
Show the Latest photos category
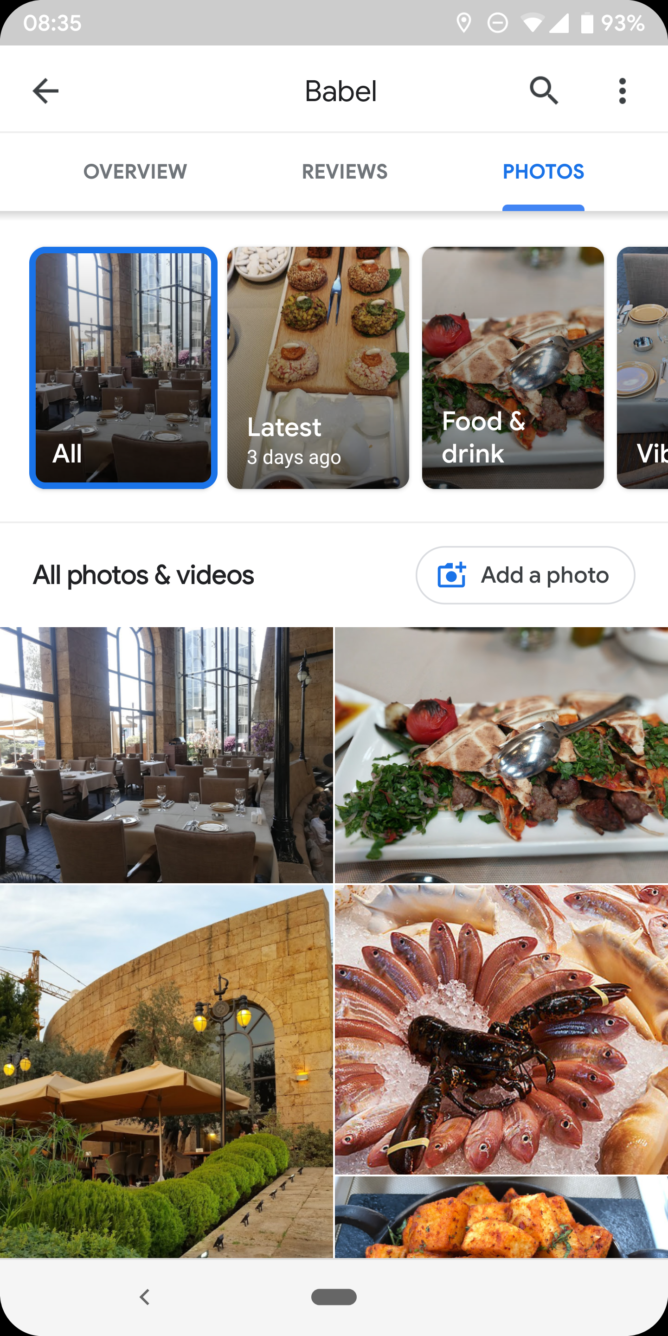tap(318, 368)
